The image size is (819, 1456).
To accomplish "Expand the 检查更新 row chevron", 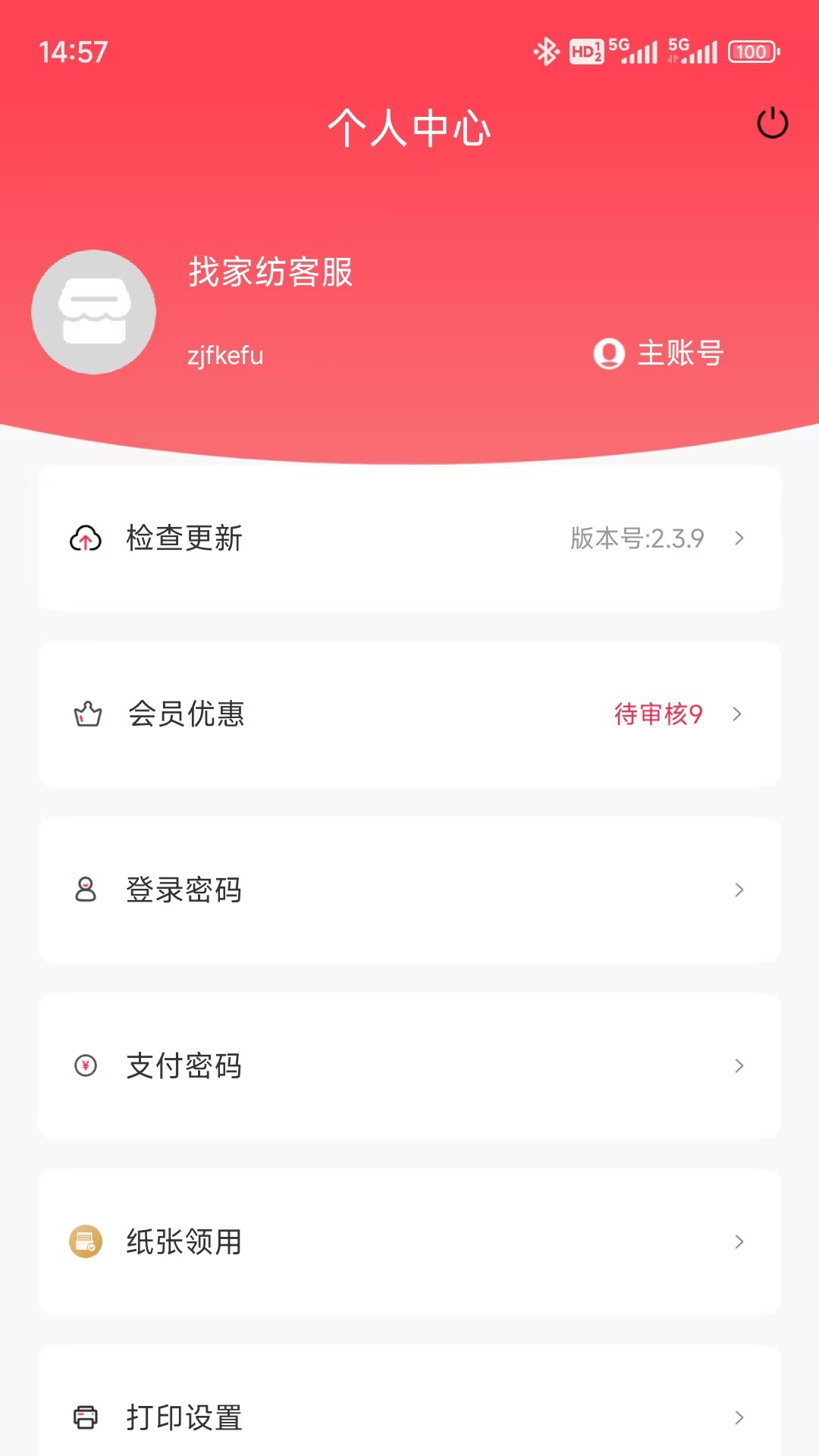I will (x=739, y=538).
